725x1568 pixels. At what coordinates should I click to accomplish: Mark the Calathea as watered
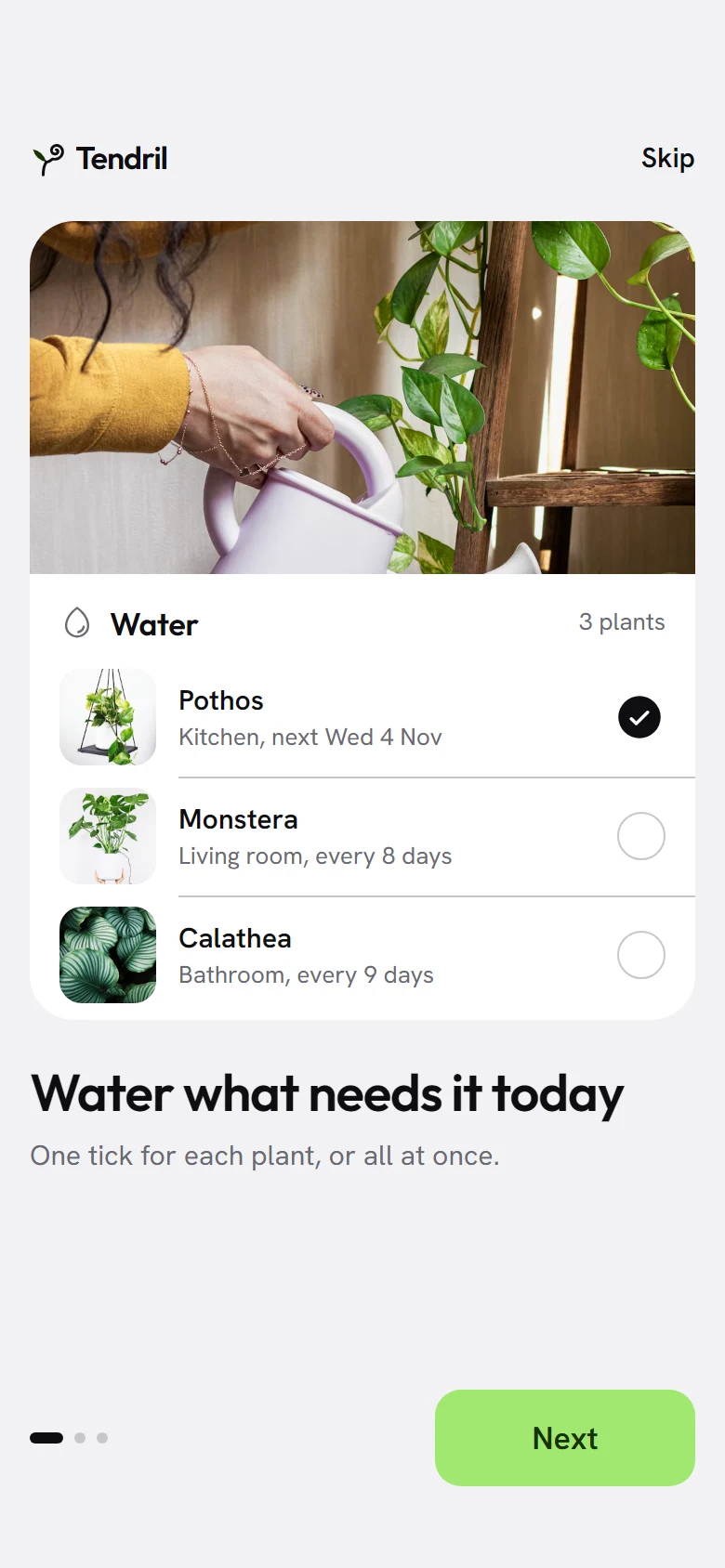click(x=641, y=955)
